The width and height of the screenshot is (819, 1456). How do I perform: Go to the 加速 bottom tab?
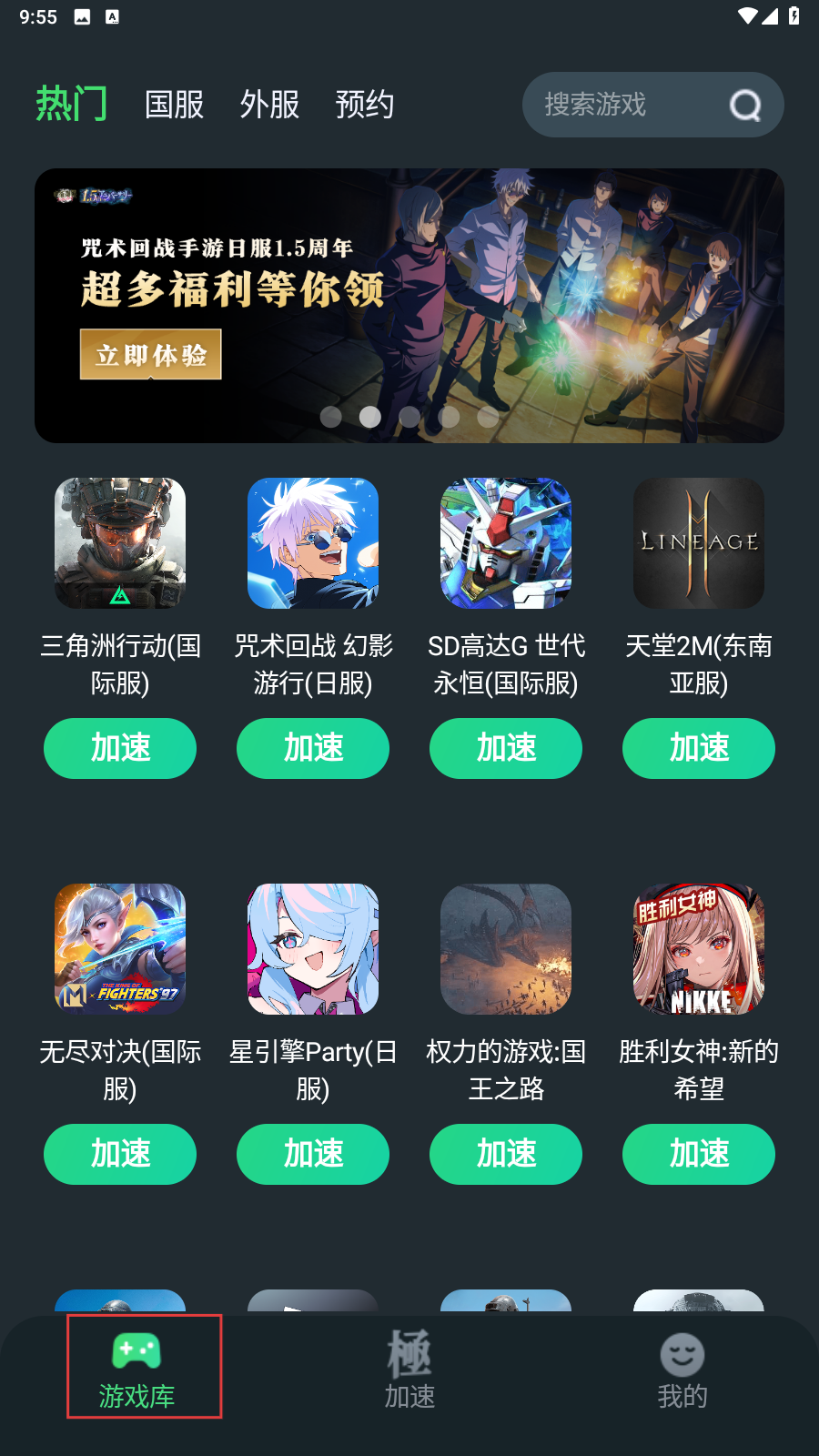[x=409, y=1370]
